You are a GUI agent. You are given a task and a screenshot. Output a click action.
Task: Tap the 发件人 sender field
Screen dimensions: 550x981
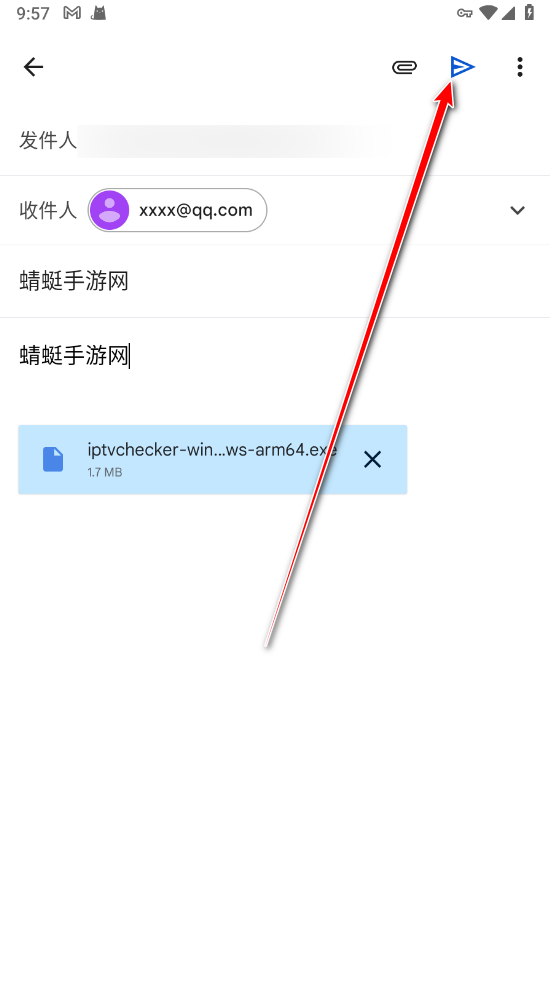[x=275, y=140]
